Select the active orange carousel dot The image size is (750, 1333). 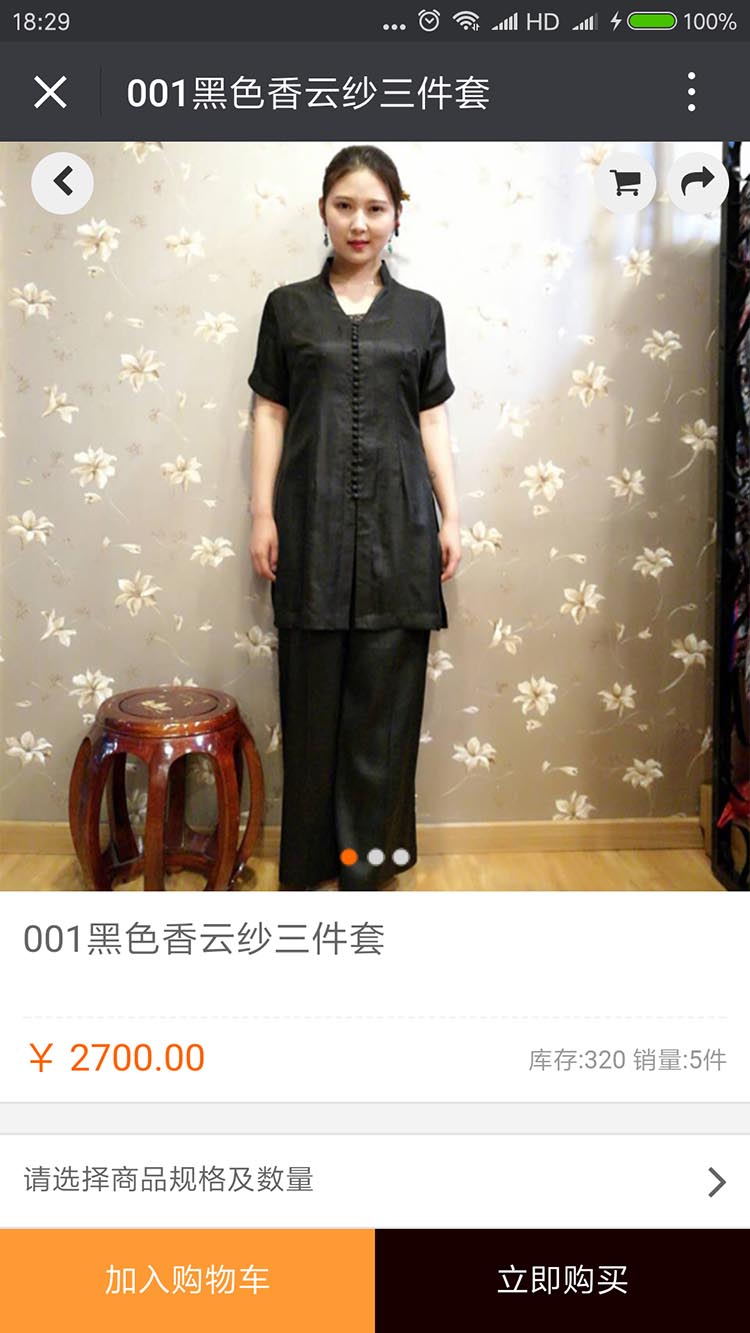click(x=350, y=856)
